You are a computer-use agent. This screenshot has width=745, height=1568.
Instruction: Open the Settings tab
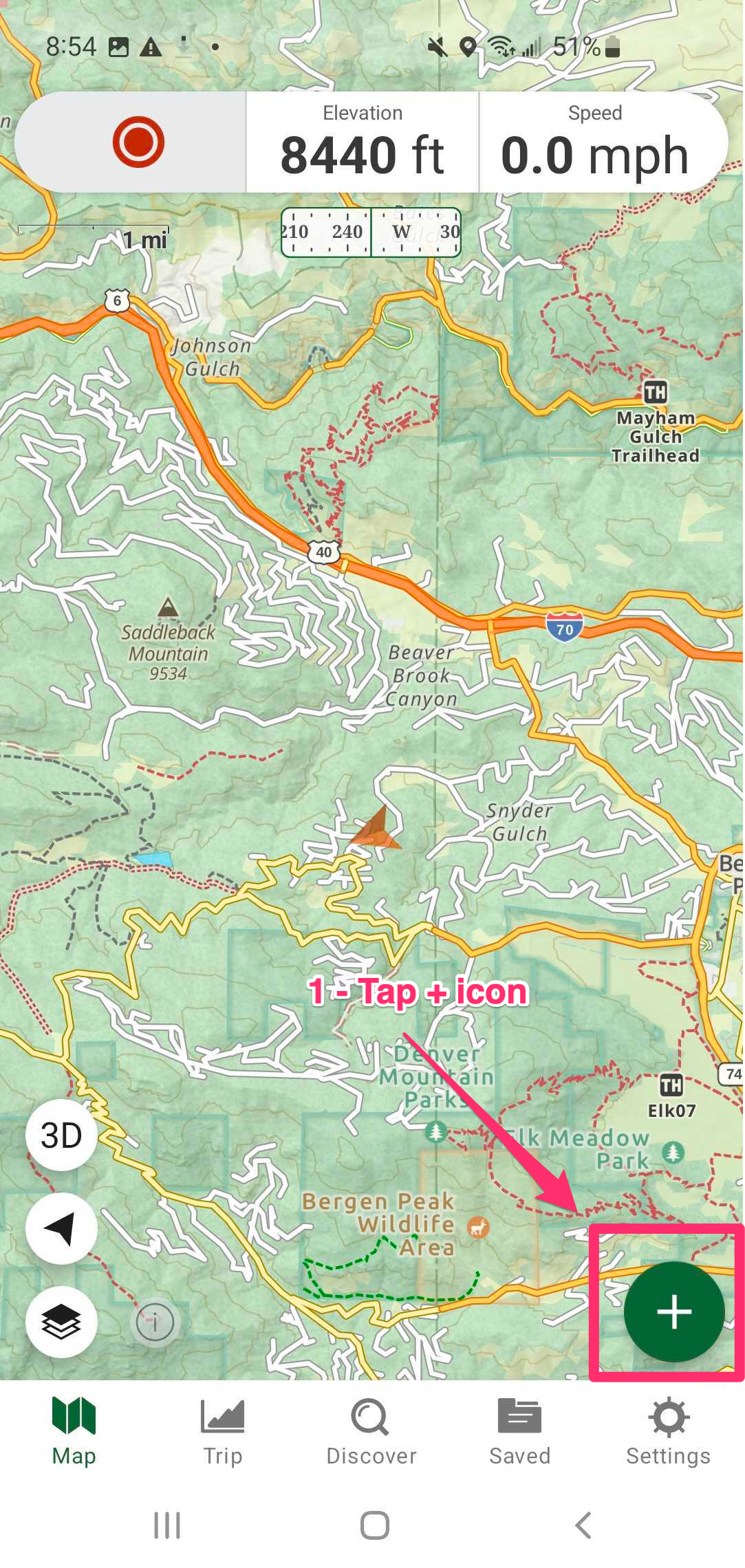point(668,1432)
